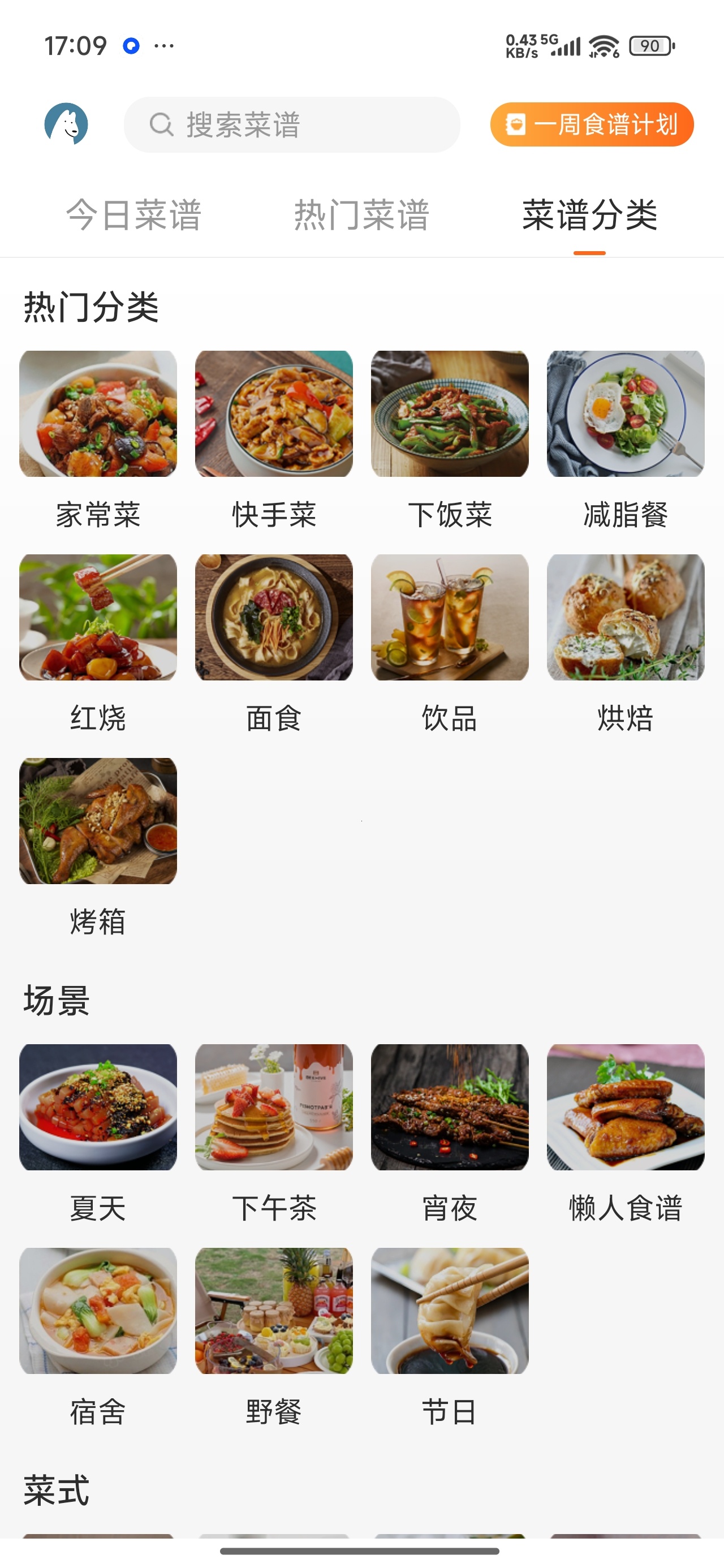
Task: Open the 一周食谱计划 button
Action: pyautogui.click(x=592, y=125)
